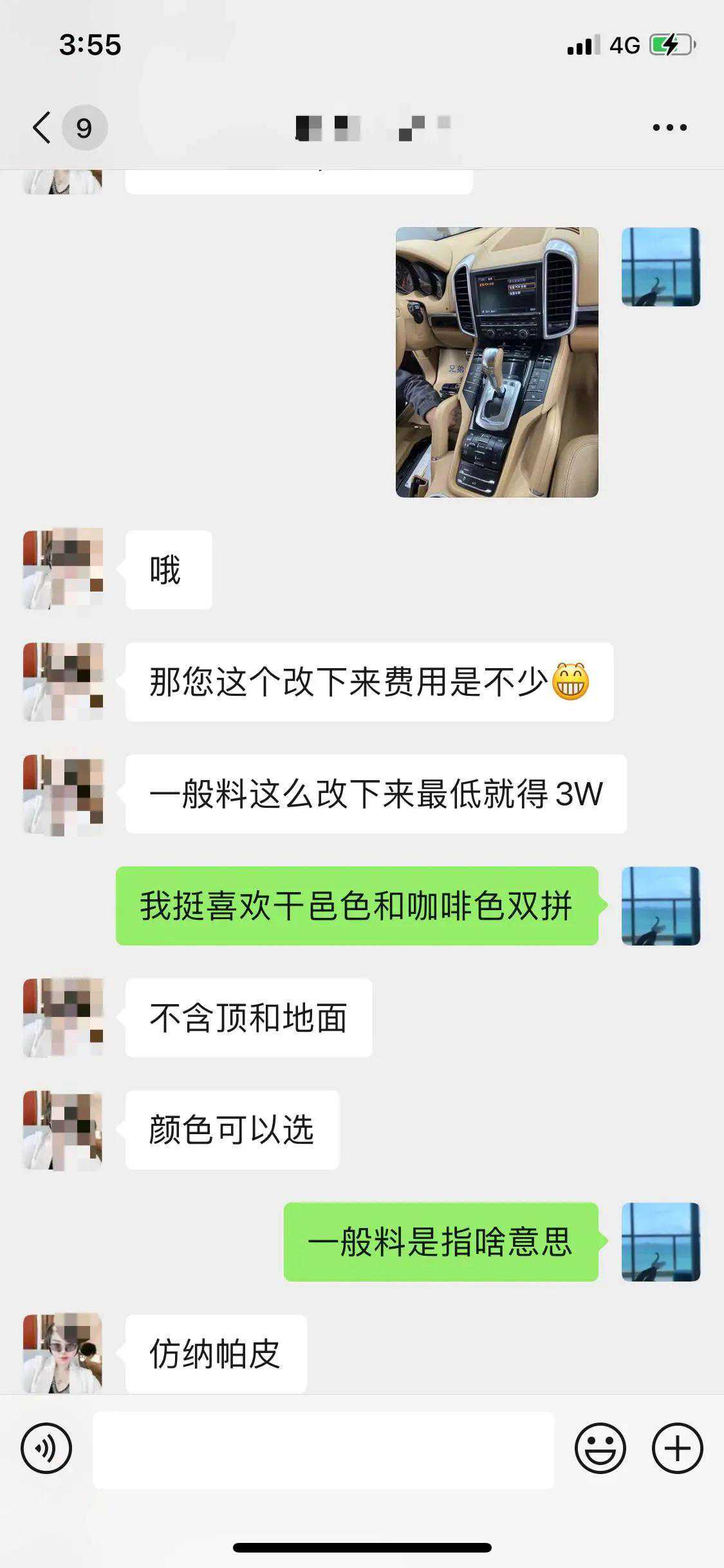Focus the message text field
724x1568 pixels.
click(x=323, y=1450)
